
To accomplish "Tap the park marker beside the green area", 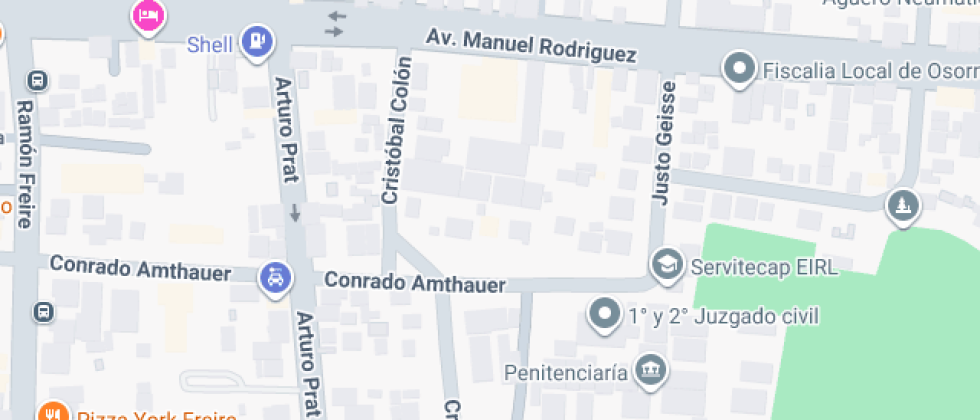I will (903, 206).
